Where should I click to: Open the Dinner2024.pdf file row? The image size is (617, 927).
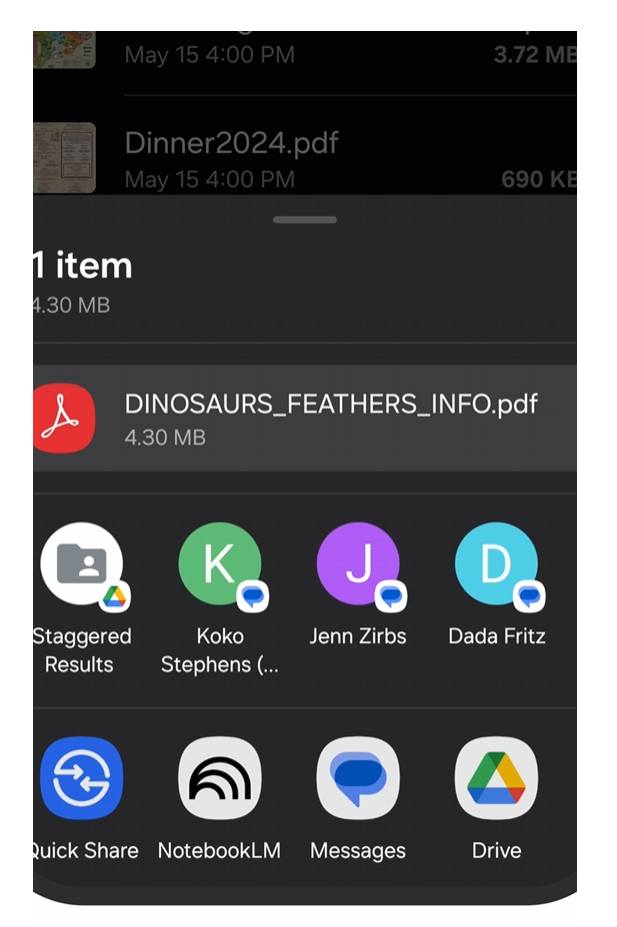[x=300, y=158]
